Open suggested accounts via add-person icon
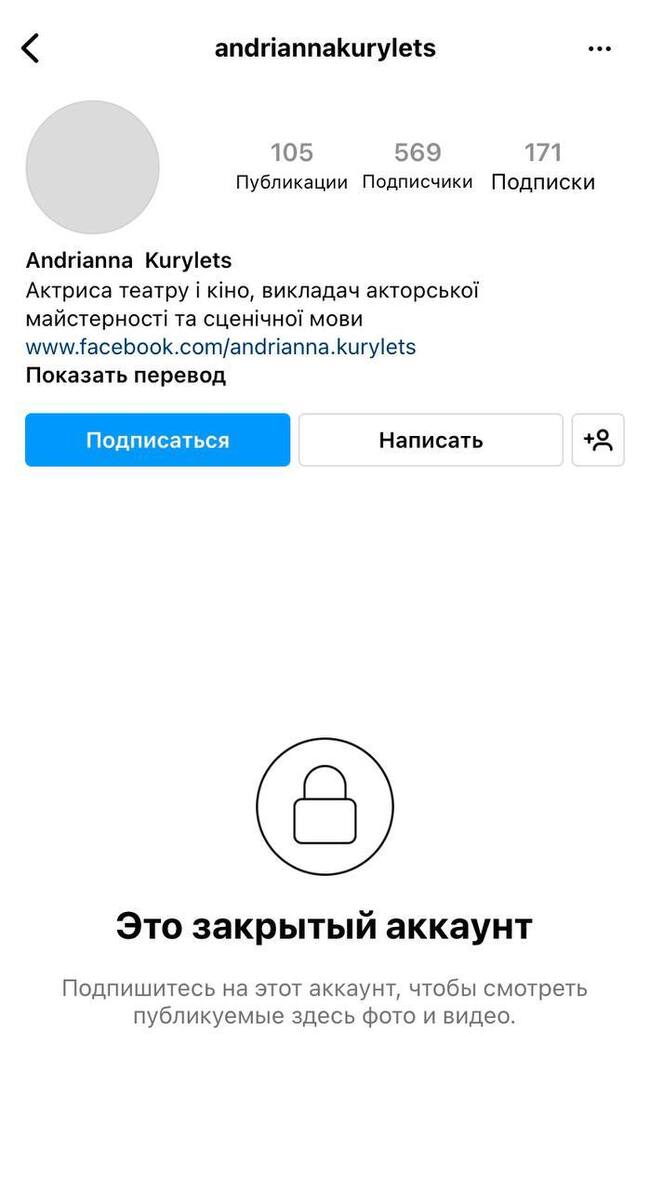The width and height of the screenshot is (650, 1190). (x=598, y=440)
